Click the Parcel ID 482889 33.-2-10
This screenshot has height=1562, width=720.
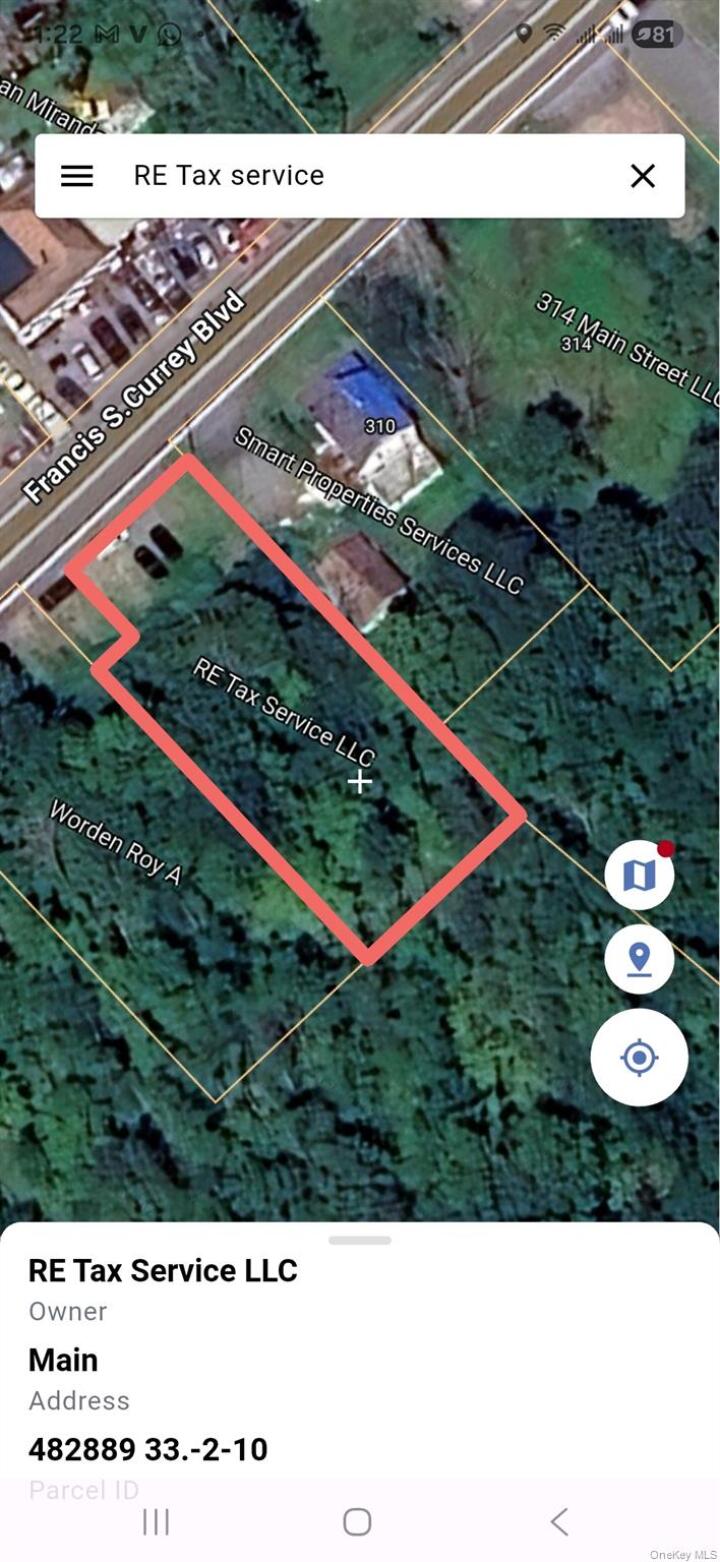(x=146, y=1449)
